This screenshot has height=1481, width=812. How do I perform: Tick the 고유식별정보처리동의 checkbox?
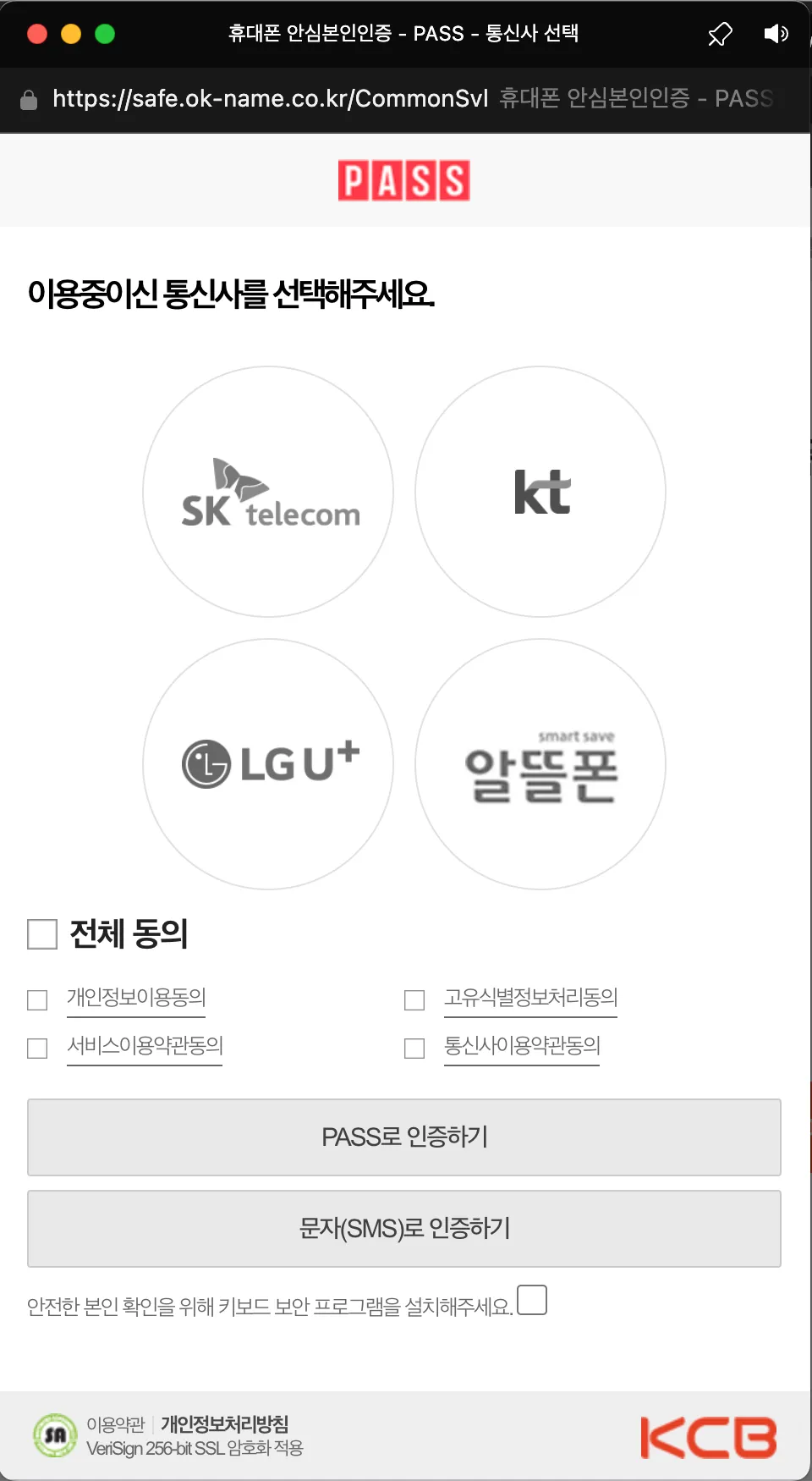click(x=414, y=1000)
